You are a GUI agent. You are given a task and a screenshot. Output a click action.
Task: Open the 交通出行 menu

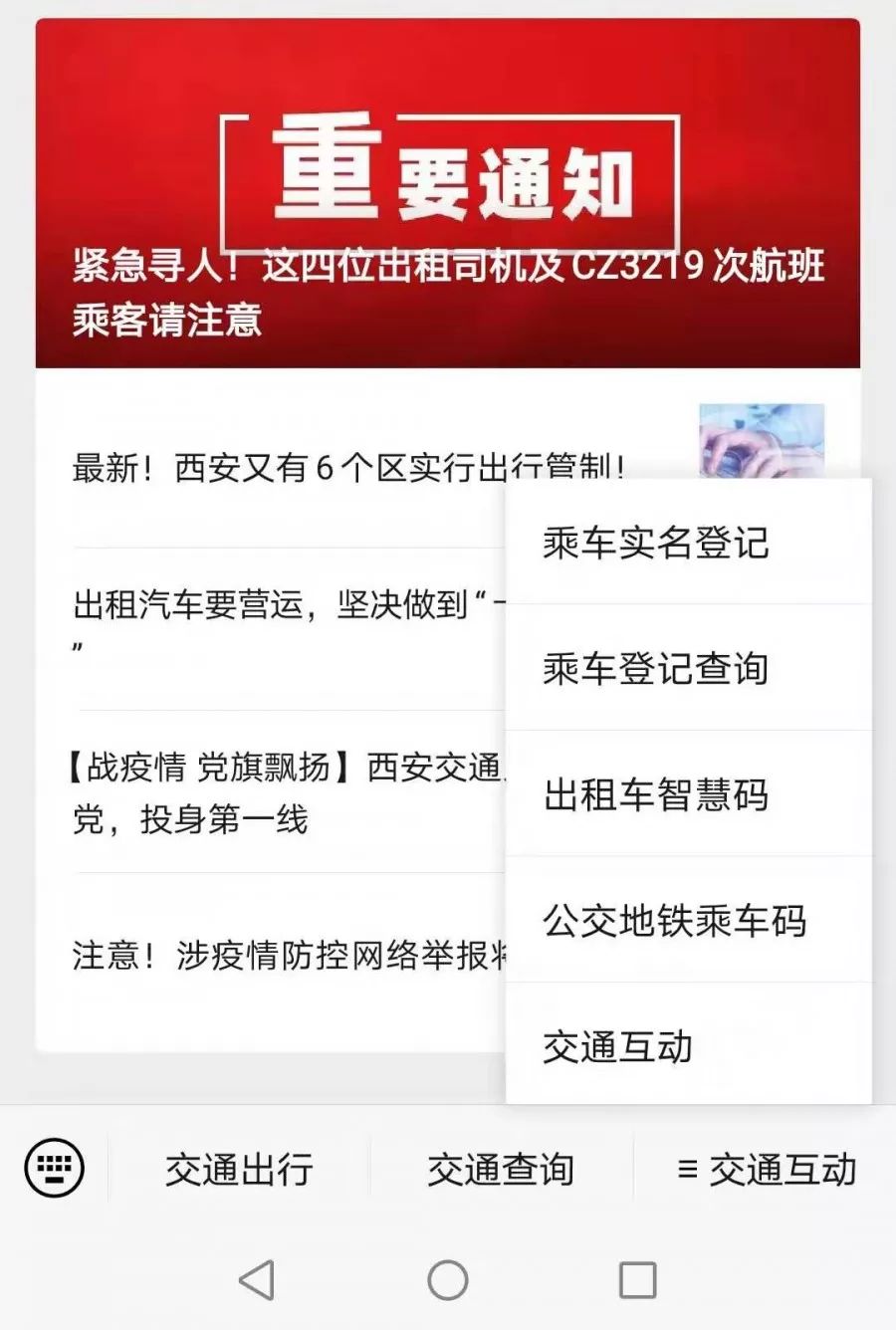pyautogui.click(x=239, y=1169)
